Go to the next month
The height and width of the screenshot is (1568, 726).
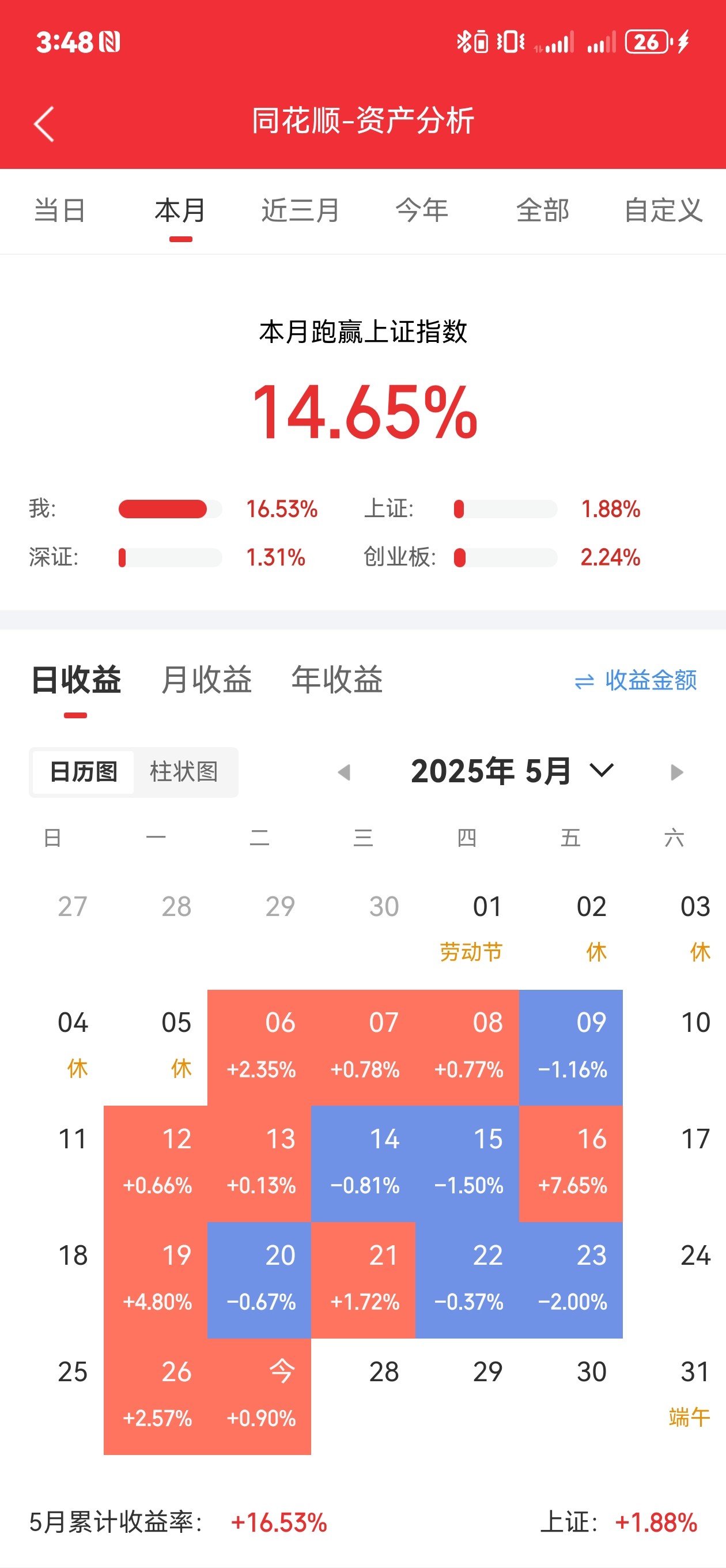click(x=676, y=772)
